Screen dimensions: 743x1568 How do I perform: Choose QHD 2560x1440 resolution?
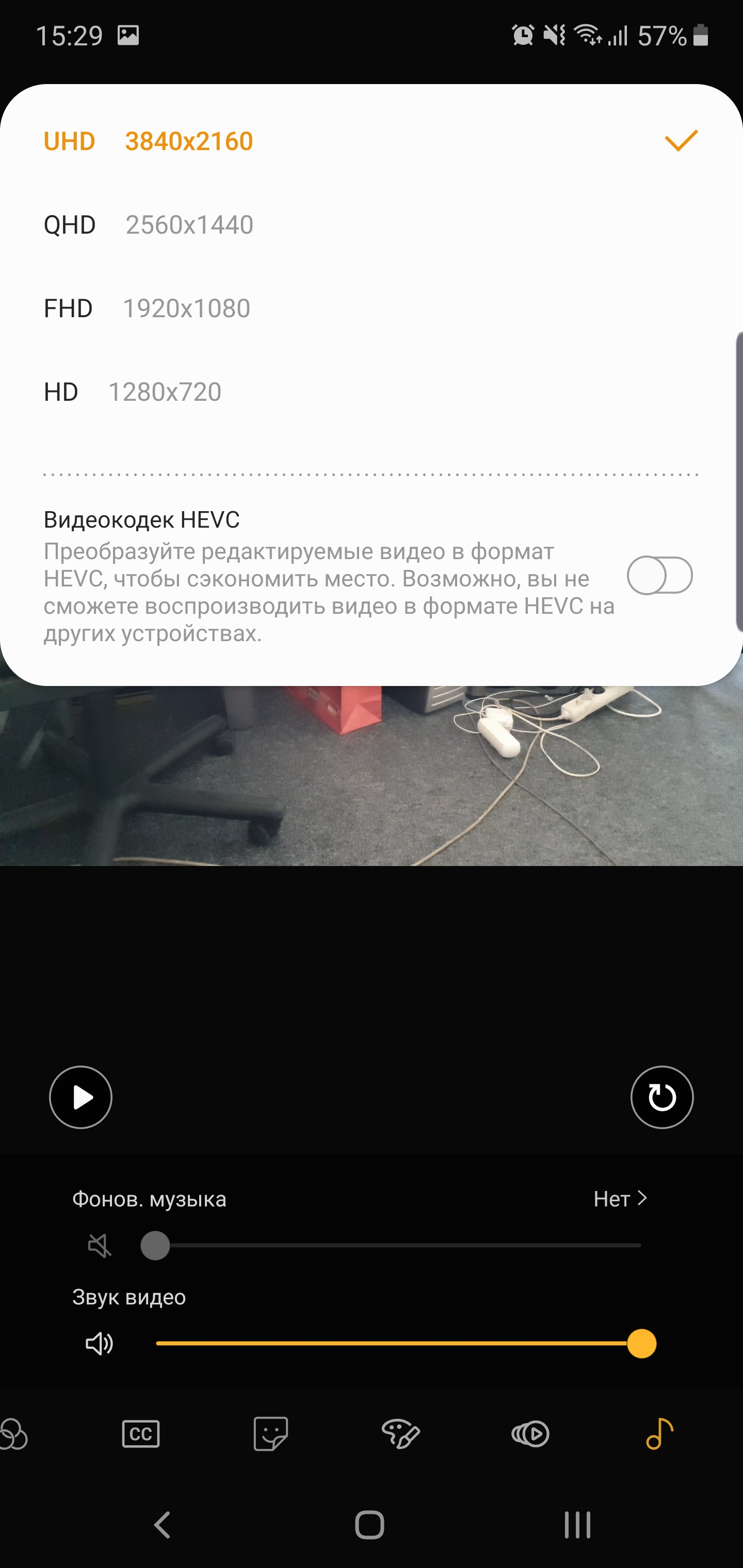pos(148,224)
